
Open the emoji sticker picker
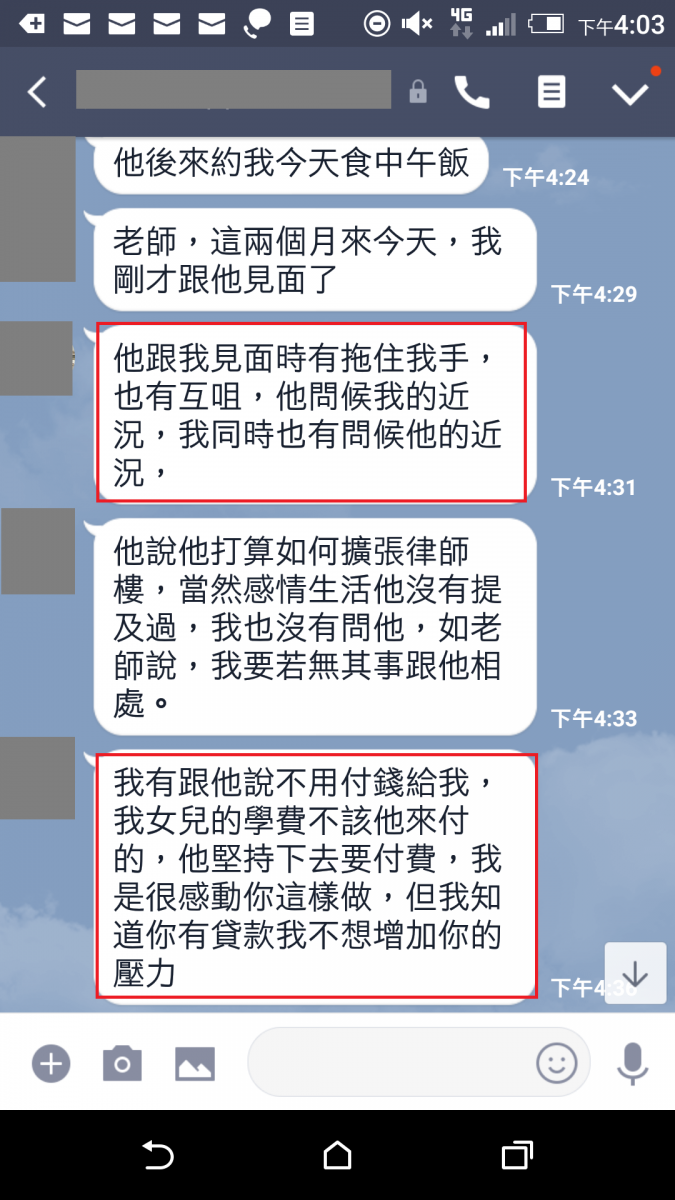tap(557, 1063)
